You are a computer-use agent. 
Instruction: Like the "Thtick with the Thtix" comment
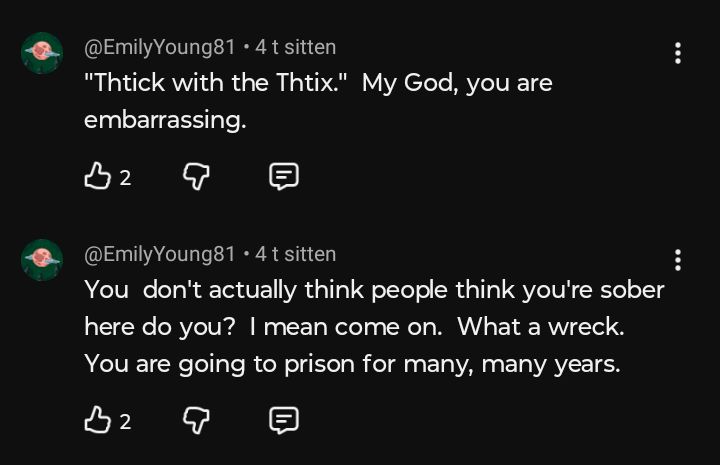[97, 176]
